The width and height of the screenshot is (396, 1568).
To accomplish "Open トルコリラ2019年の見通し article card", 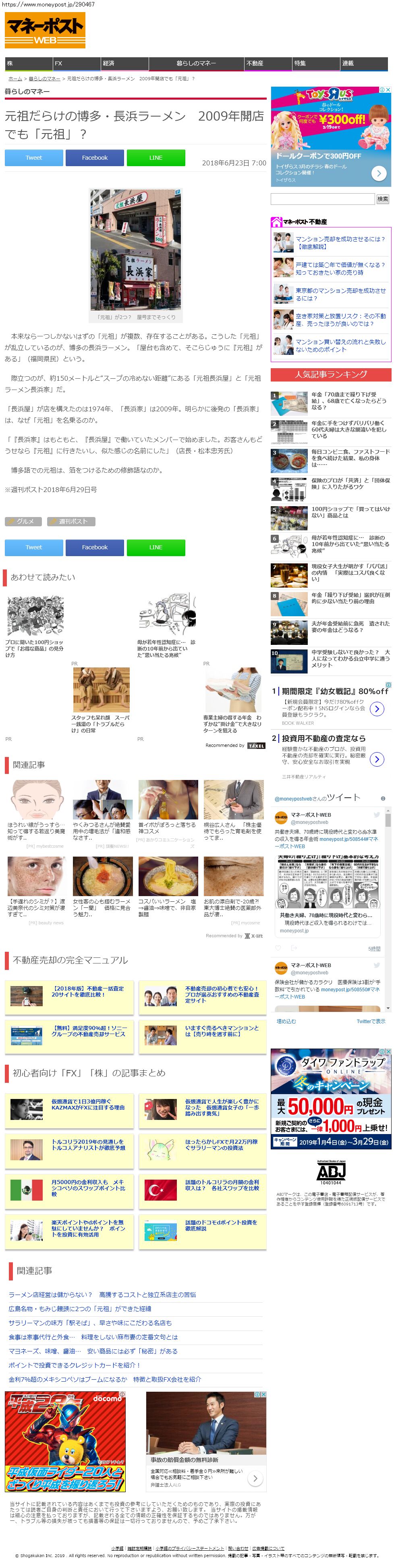I will pyautogui.click(x=87, y=1145).
